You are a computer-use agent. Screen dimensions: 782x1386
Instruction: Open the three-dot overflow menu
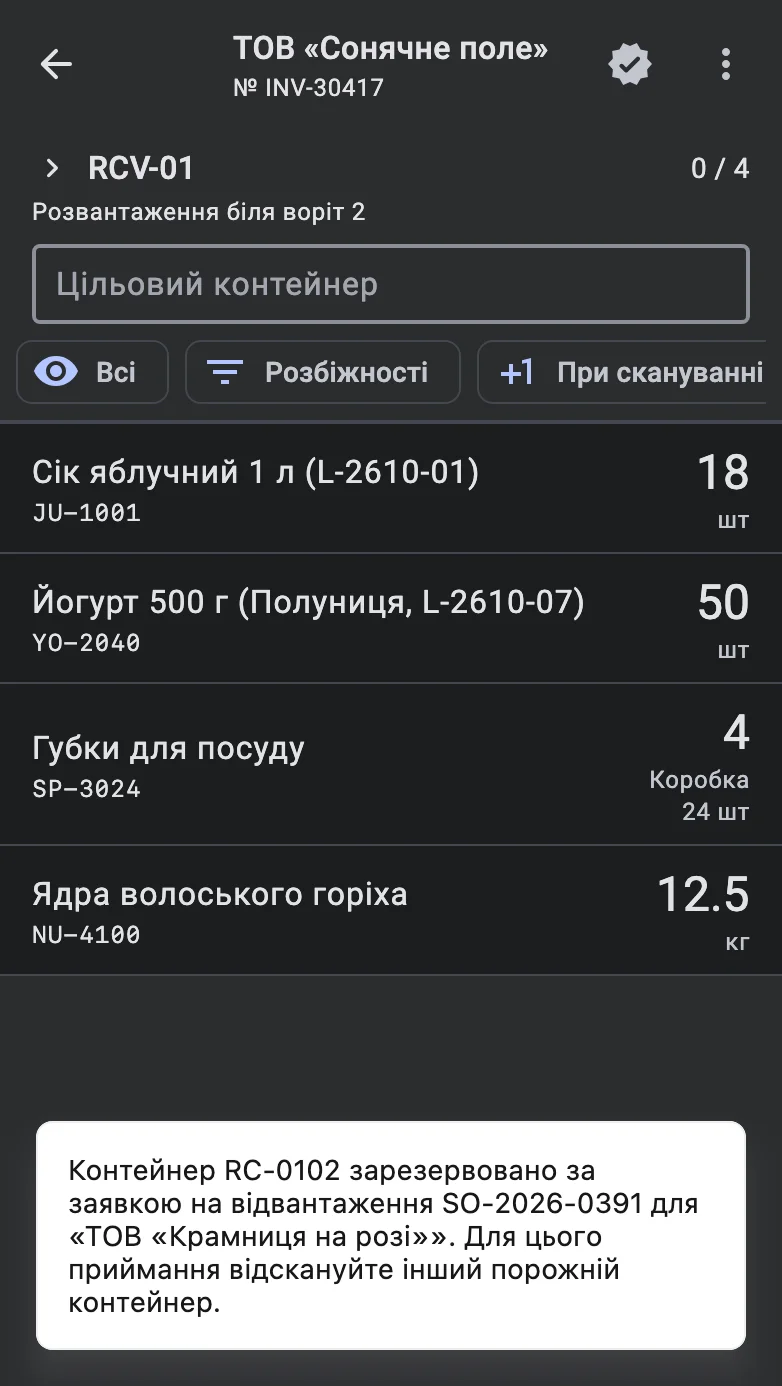click(x=726, y=64)
